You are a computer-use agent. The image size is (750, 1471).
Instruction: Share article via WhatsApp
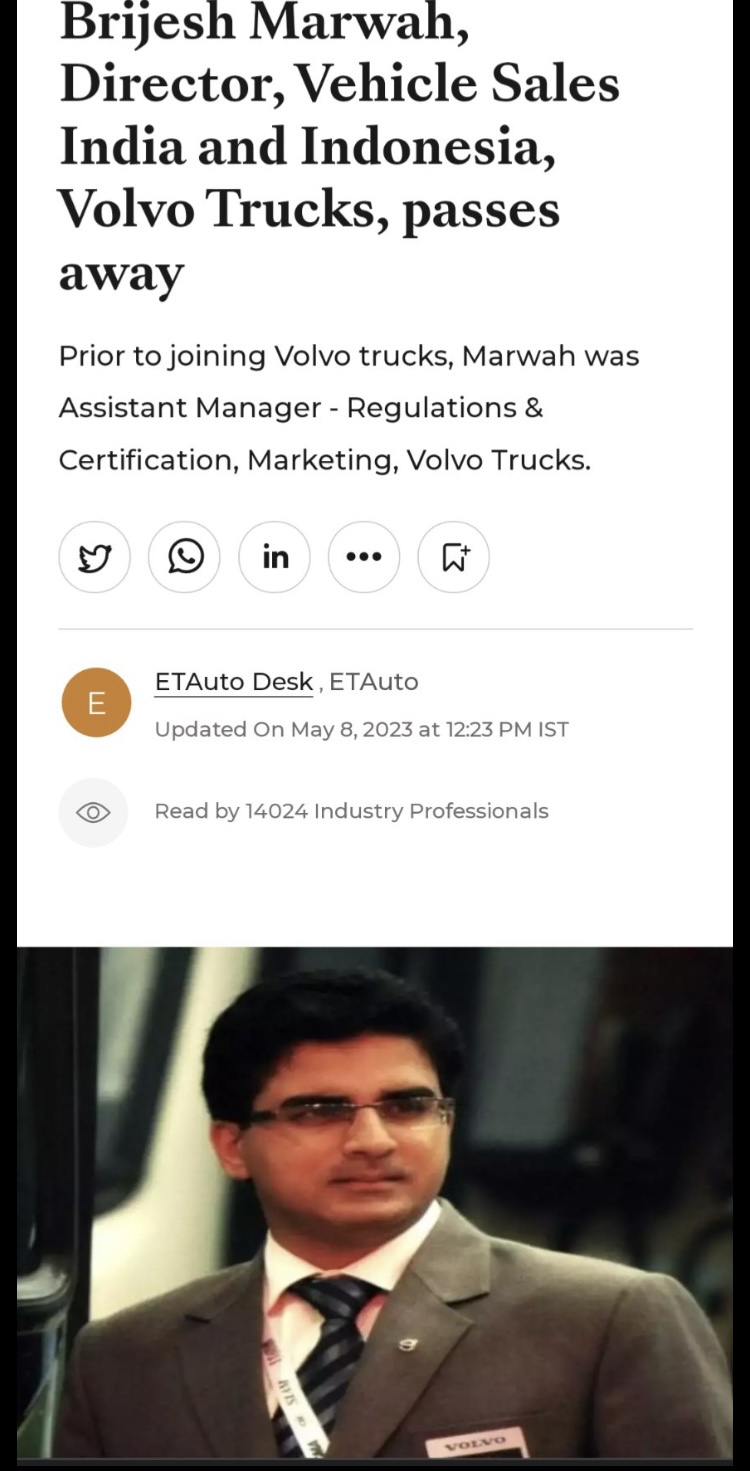point(184,557)
